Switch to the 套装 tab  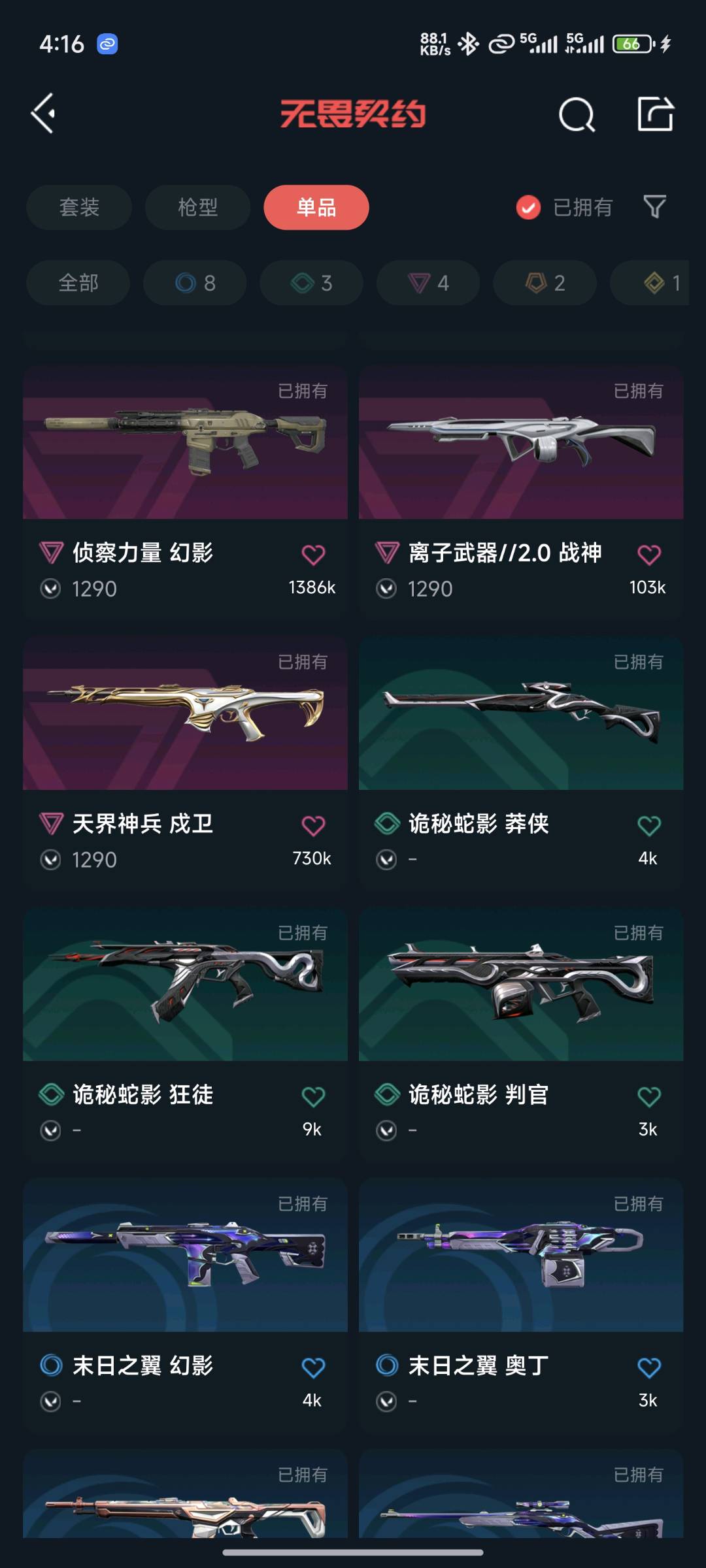(x=79, y=207)
